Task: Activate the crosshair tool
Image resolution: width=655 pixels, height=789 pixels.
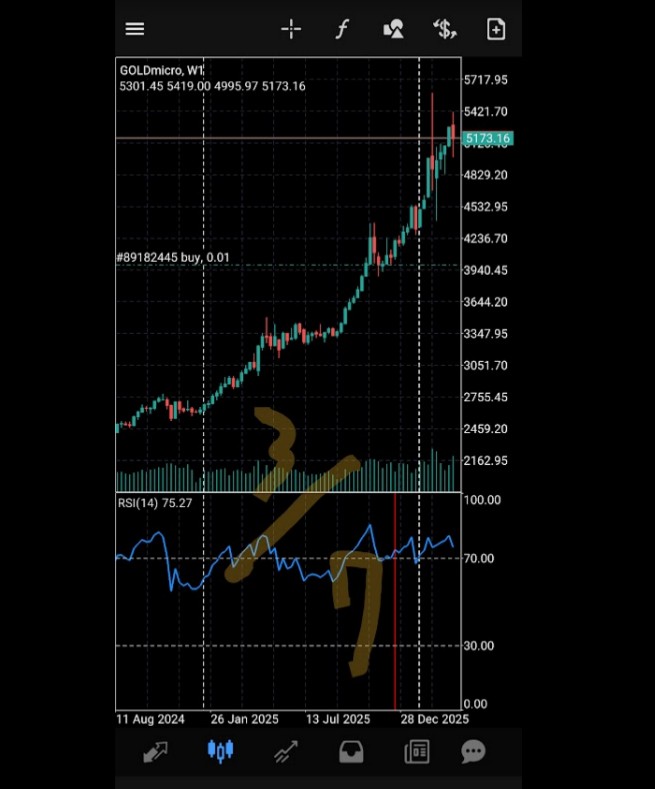Action: (x=291, y=29)
